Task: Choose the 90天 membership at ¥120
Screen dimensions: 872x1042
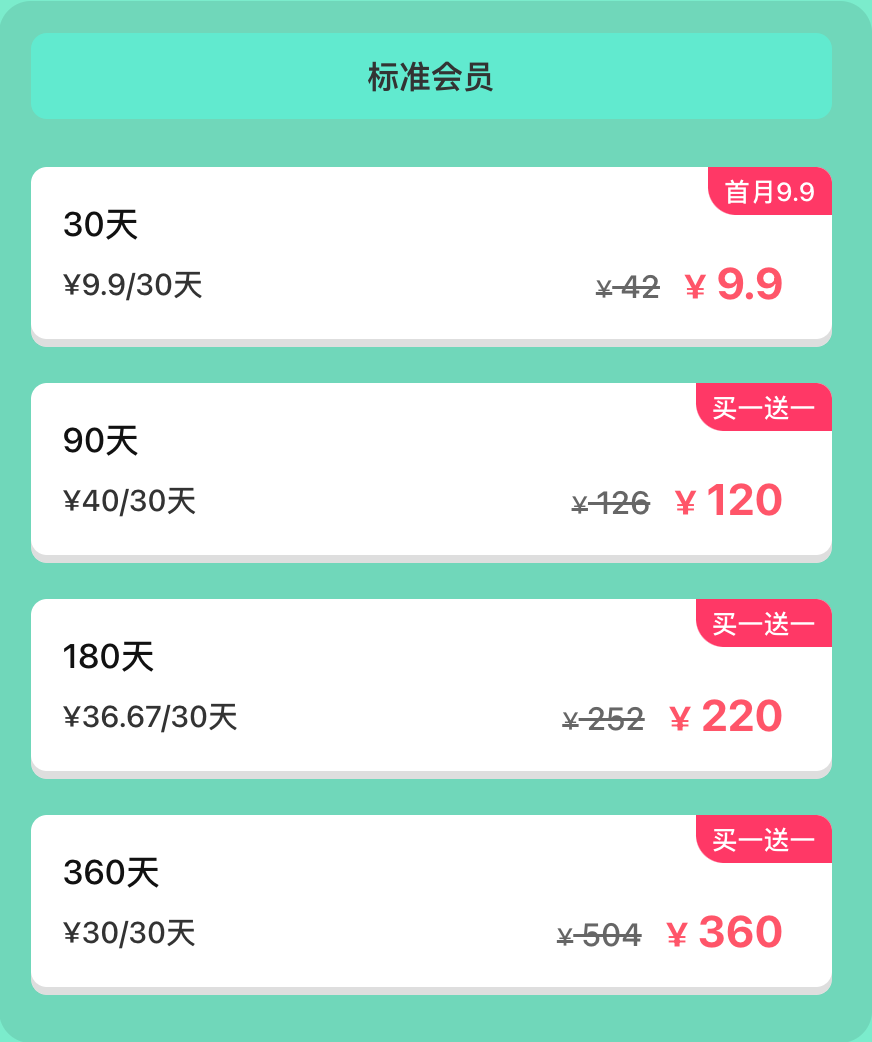Action: coord(431,469)
